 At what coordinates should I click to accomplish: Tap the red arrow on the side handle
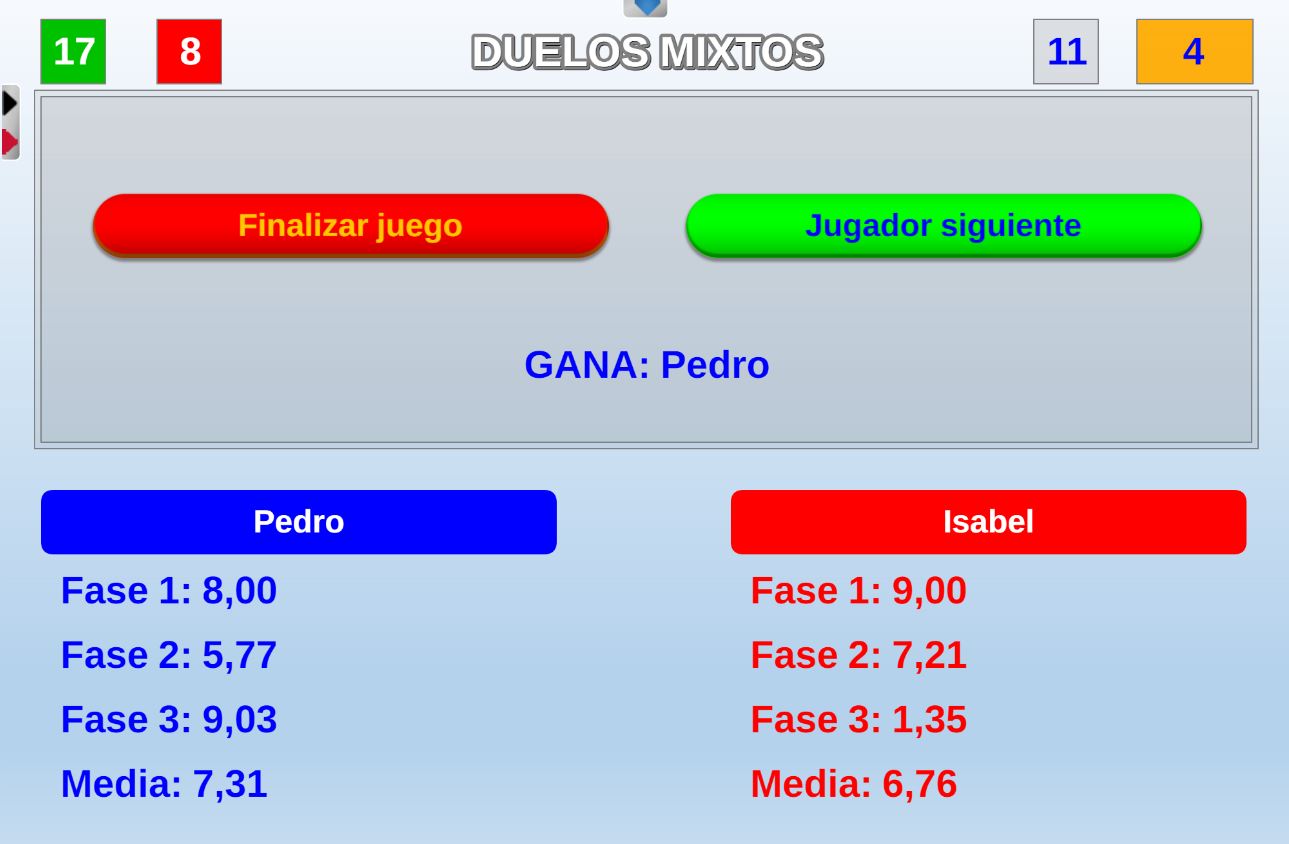pyautogui.click(x=9, y=142)
